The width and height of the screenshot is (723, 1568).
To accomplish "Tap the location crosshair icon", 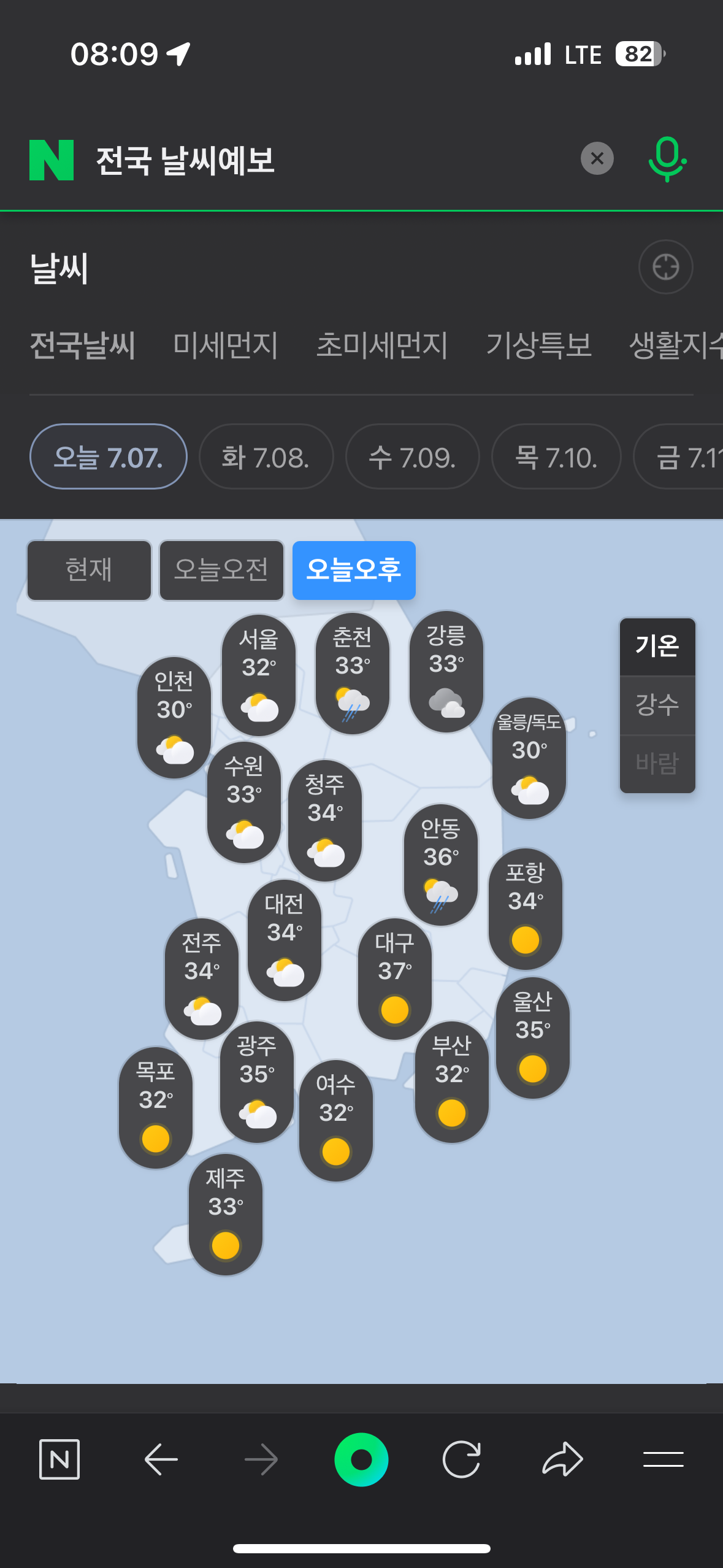I will point(665,267).
